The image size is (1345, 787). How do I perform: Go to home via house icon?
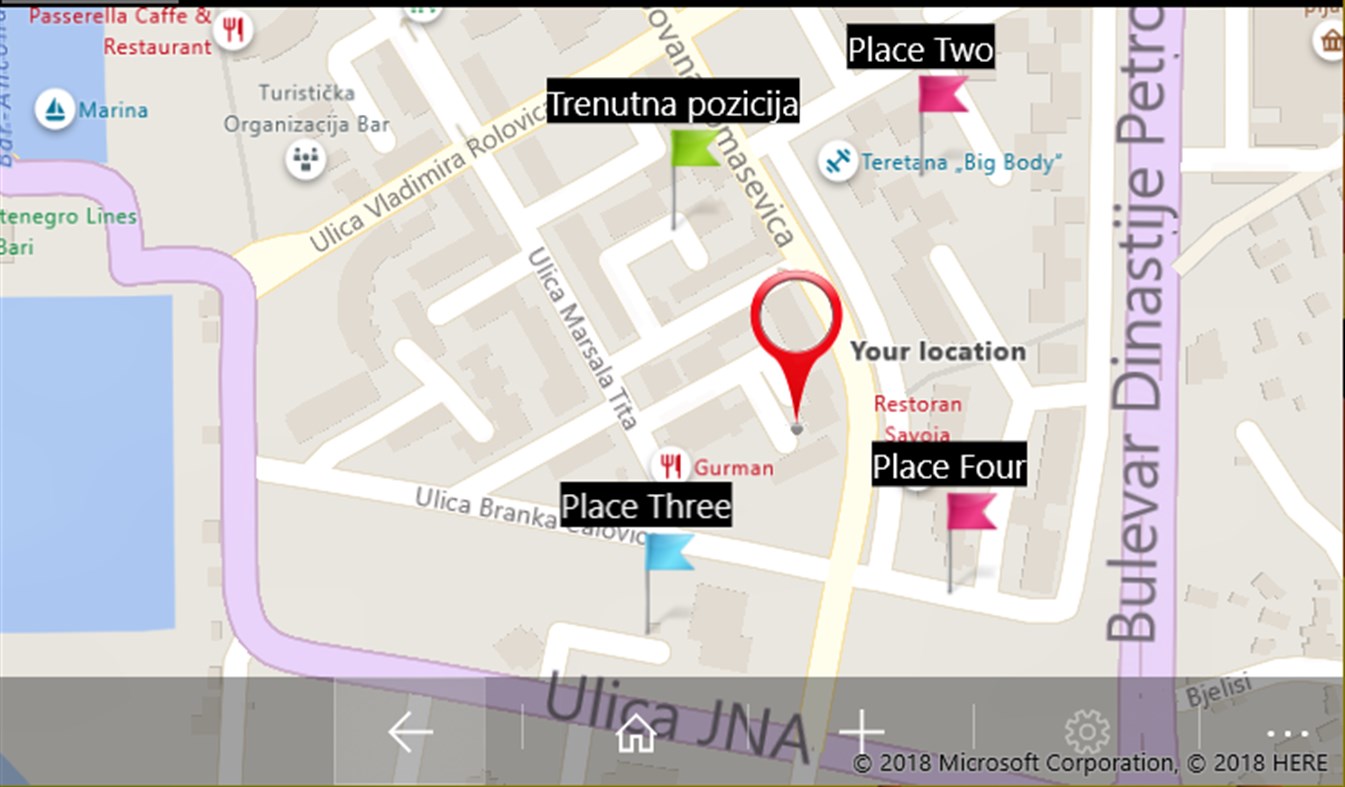[x=636, y=735]
